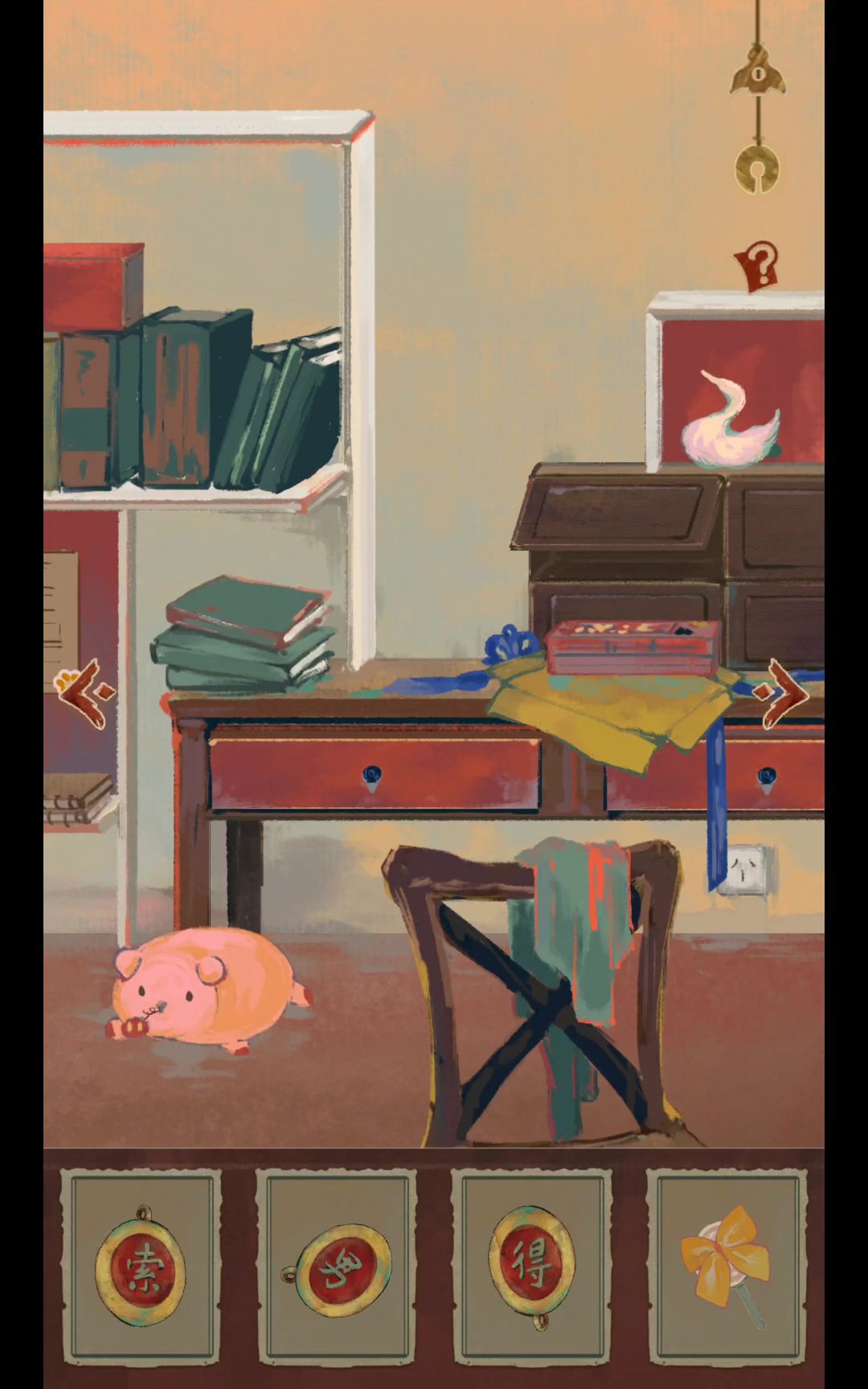Tap the hanging gold bell ornament

pyautogui.click(x=757, y=72)
